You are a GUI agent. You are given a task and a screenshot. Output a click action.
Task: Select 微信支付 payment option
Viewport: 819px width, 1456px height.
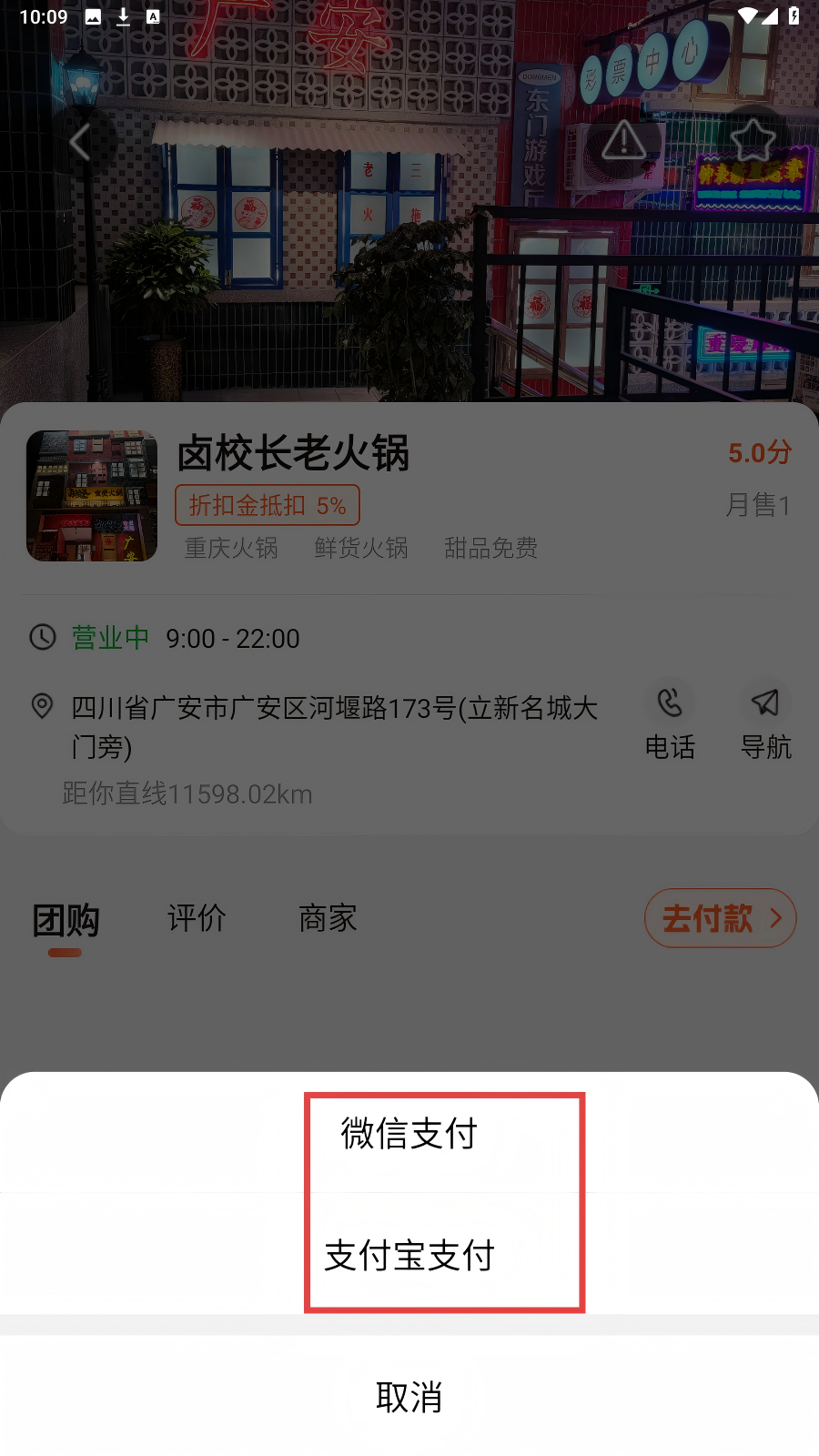pos(409,1134)
